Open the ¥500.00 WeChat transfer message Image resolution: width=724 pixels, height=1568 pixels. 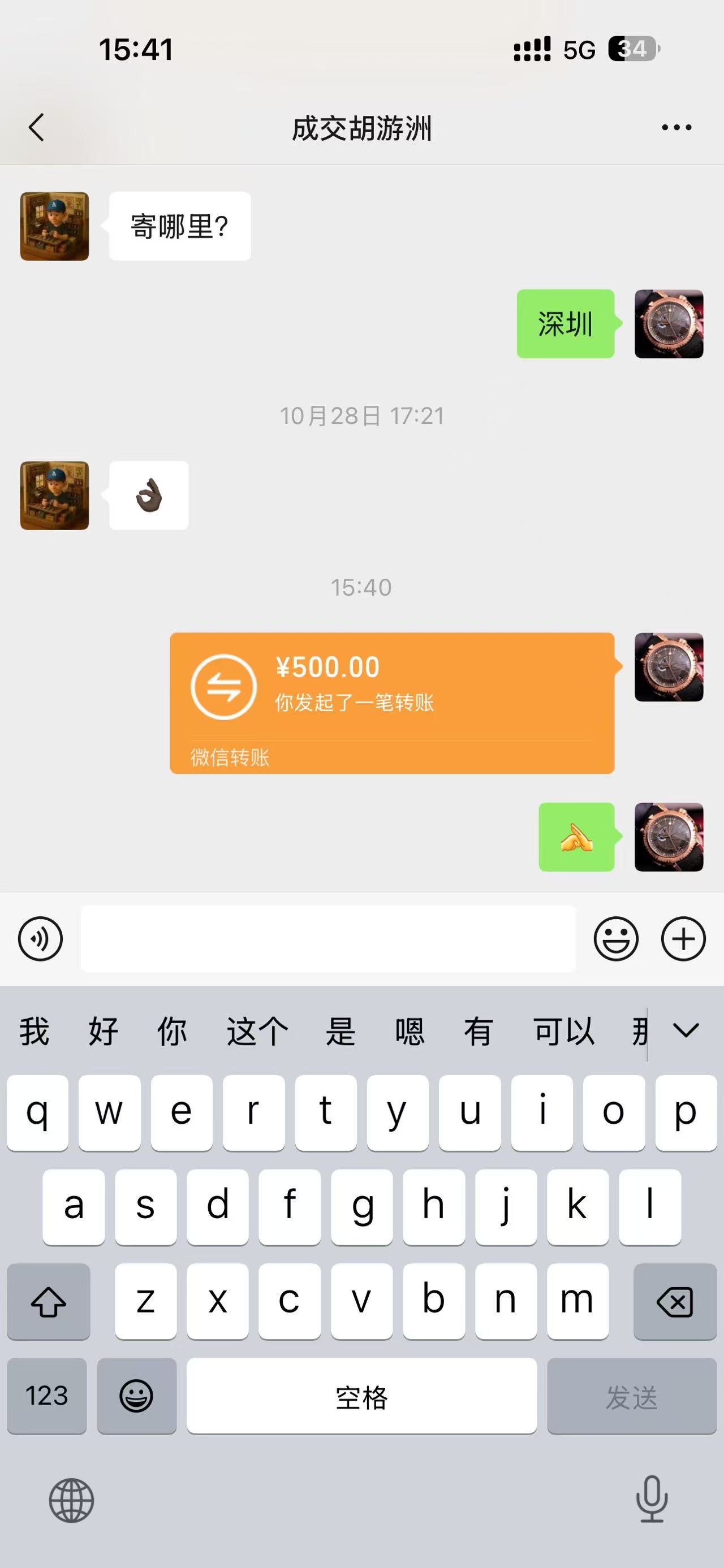pos(391,703)
